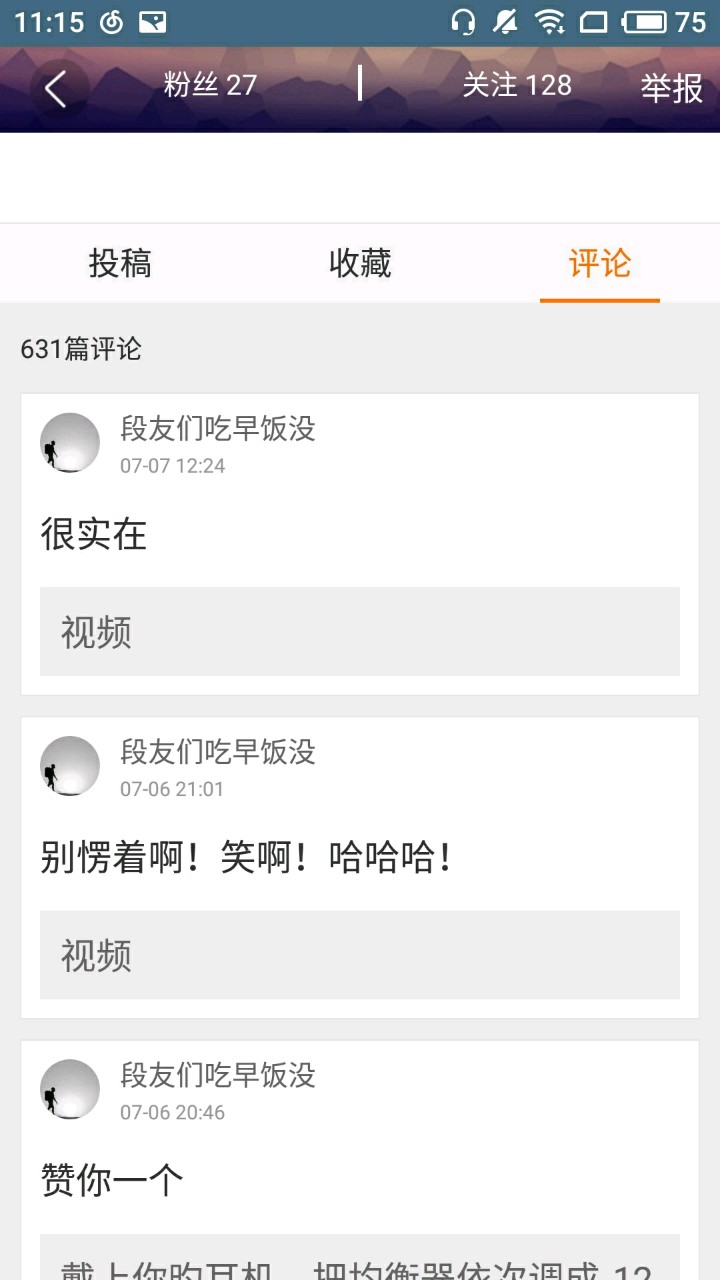The width and height of the screenshot is (720, 1280).
Task: Open the 关注 128 following list
Action: pyautogui.click(x=516, y=85)
